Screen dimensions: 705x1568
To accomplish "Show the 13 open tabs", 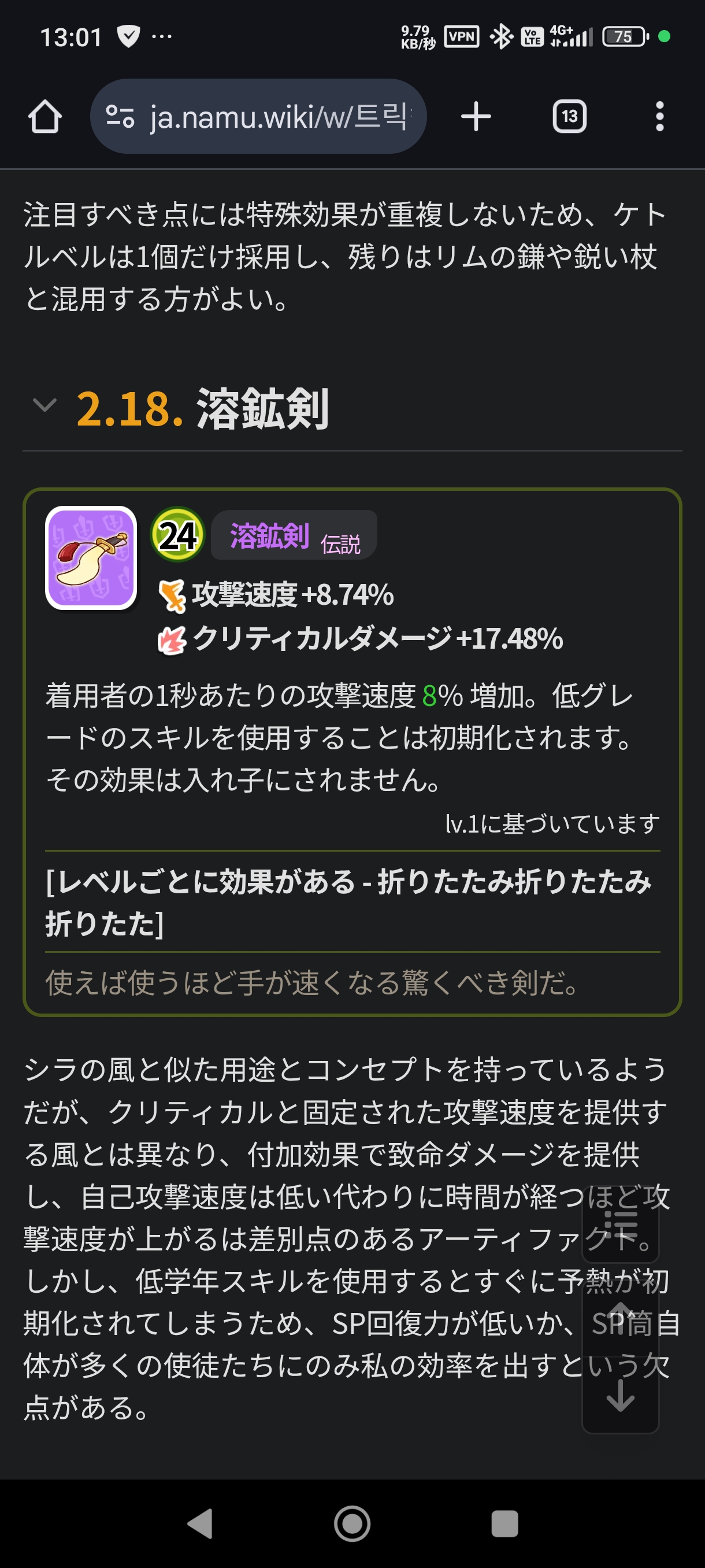I will (x=569, y=116).
